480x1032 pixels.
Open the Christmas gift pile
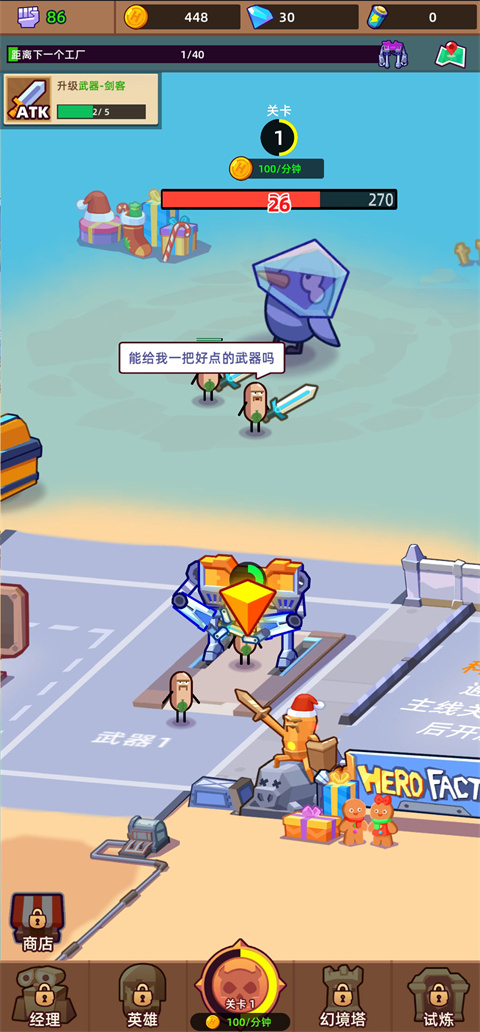click(x=140, y=225)
